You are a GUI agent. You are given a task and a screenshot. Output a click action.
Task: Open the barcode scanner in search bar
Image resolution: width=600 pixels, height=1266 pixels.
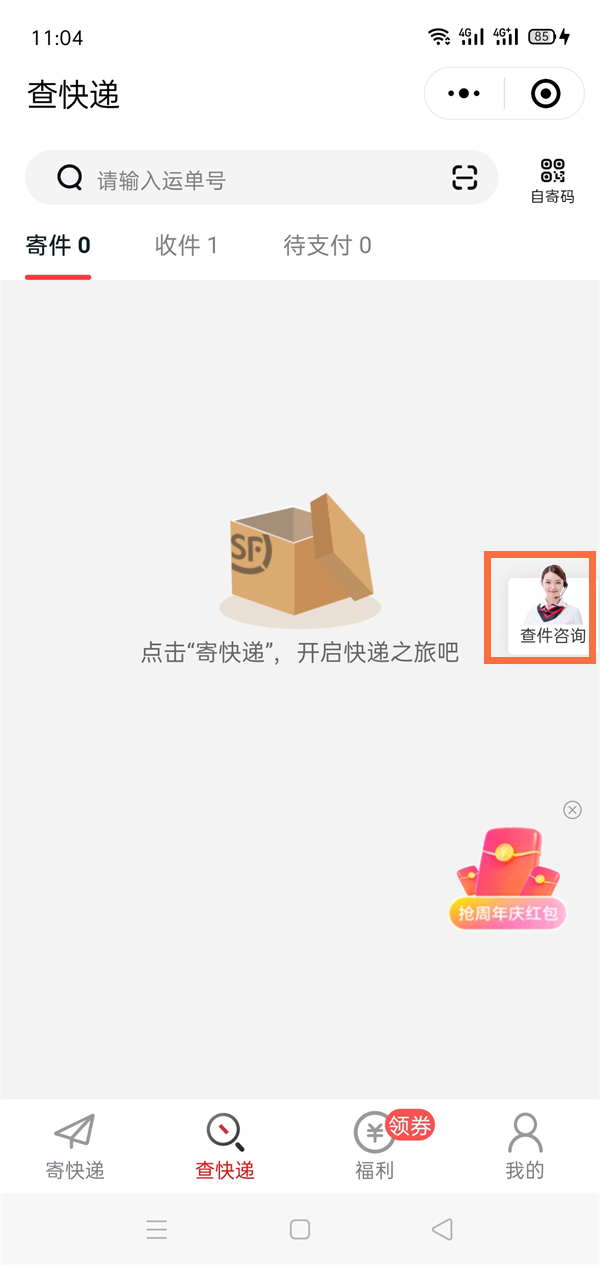pyautogui.click(x=465, y=178)
